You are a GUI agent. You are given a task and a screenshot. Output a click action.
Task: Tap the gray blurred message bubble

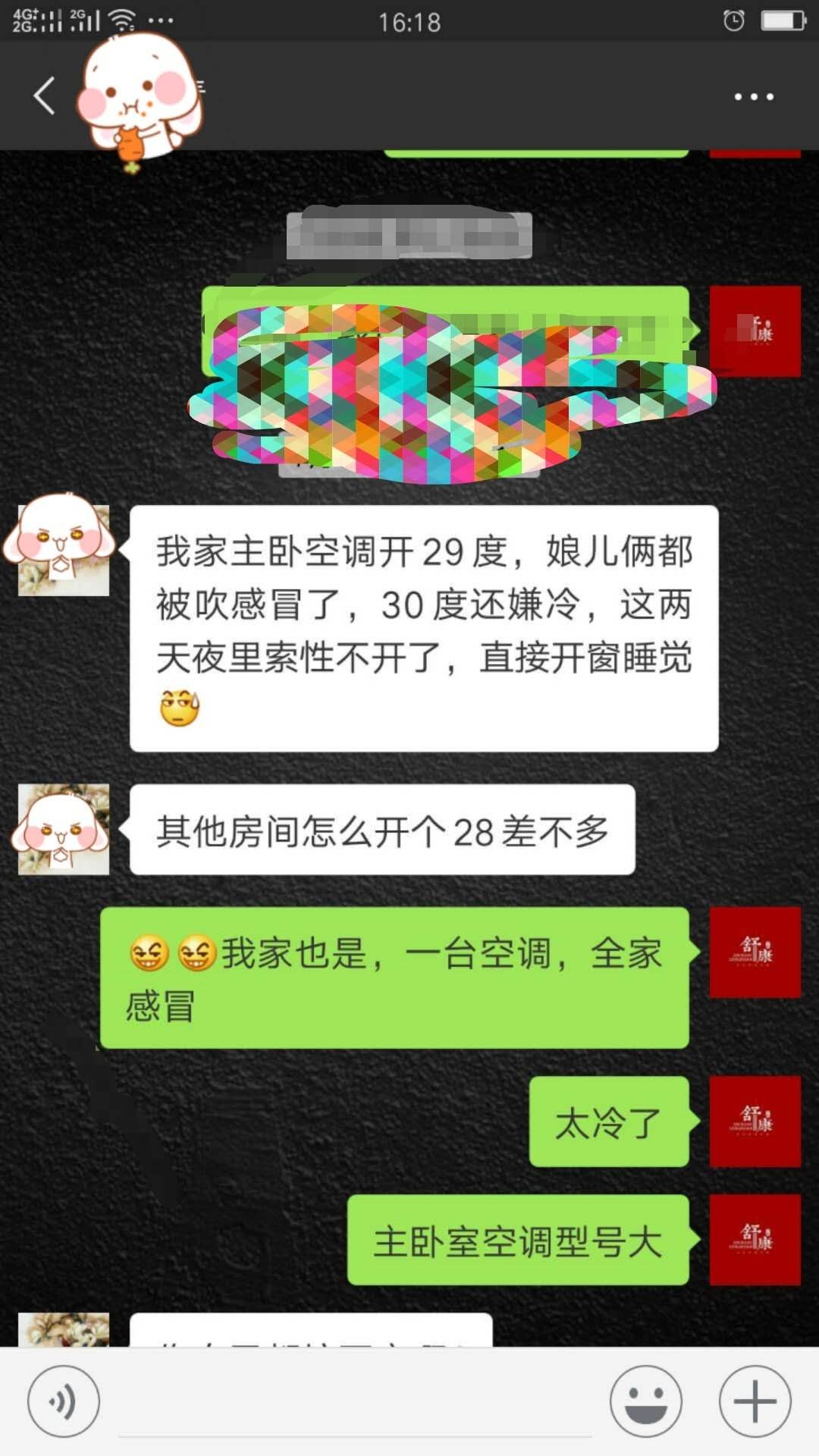click(x=409, y=231)
